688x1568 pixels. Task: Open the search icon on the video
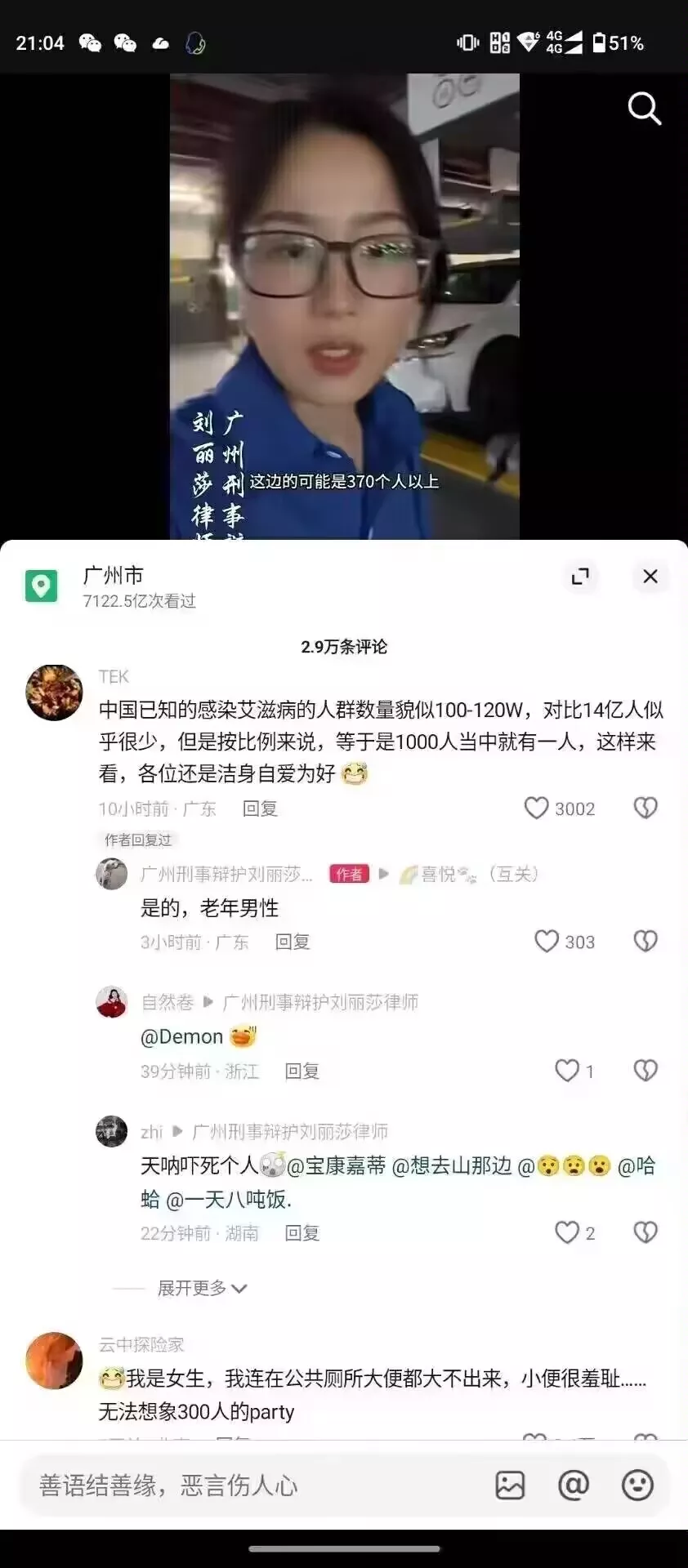644,109
